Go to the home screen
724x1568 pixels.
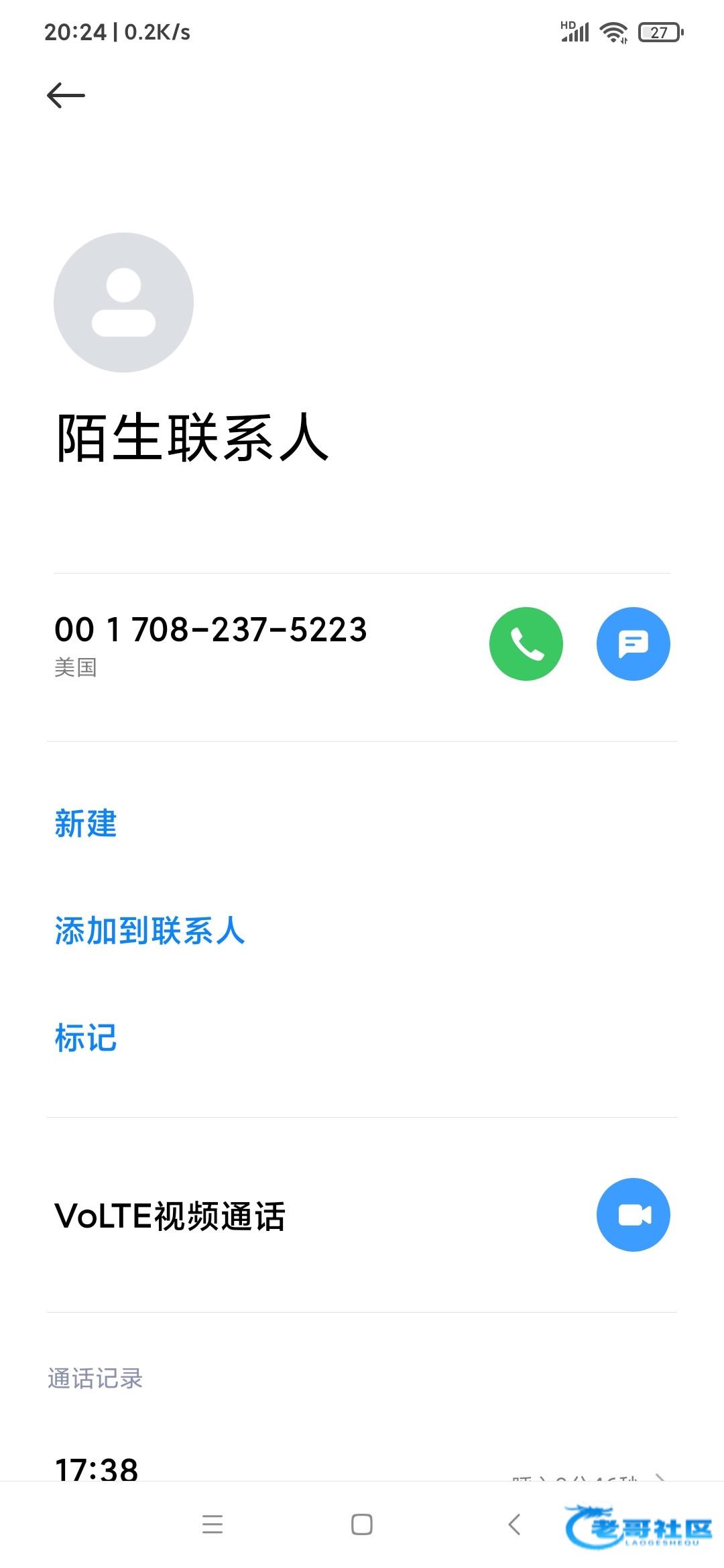(x=362, y=1524)
